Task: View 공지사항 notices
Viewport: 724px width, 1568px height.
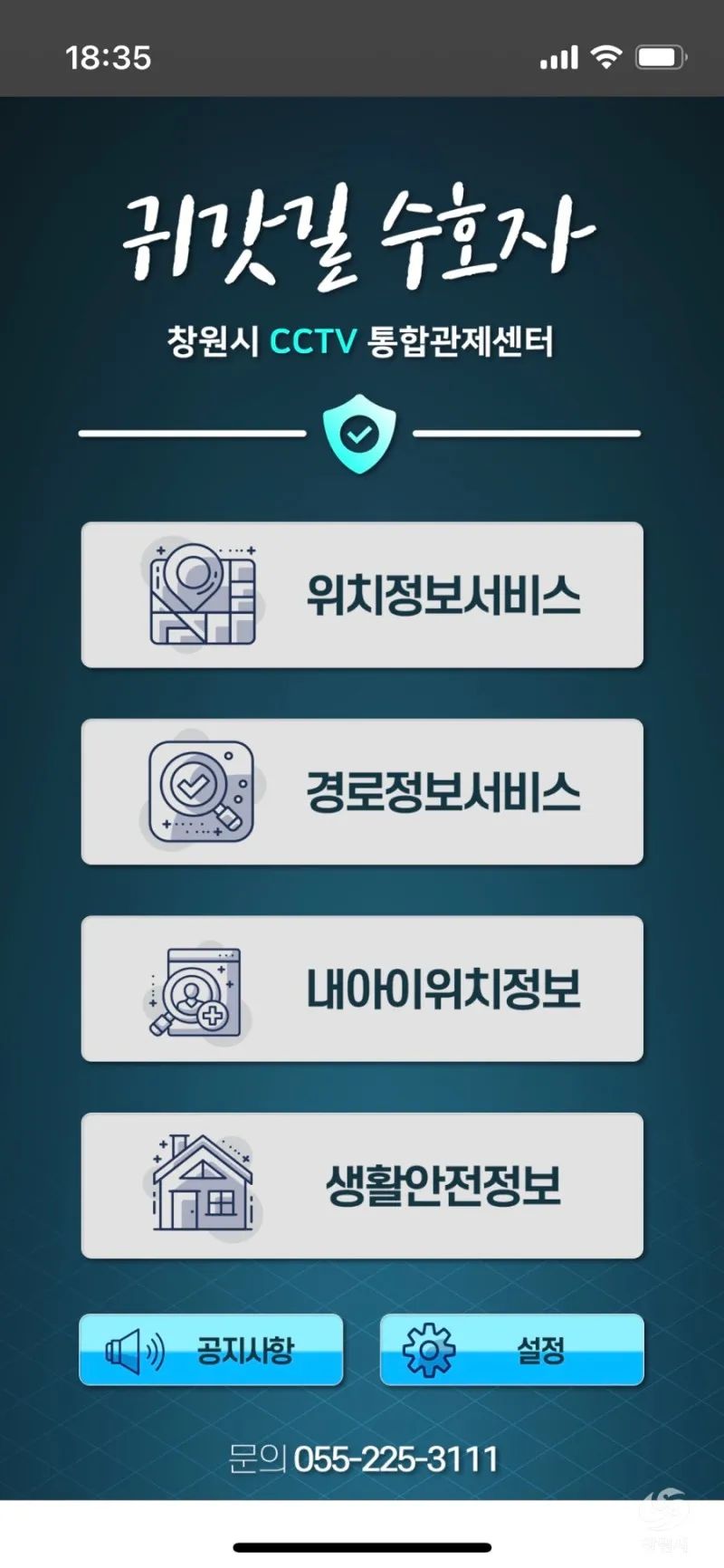Action: [x=211, y=1350]
